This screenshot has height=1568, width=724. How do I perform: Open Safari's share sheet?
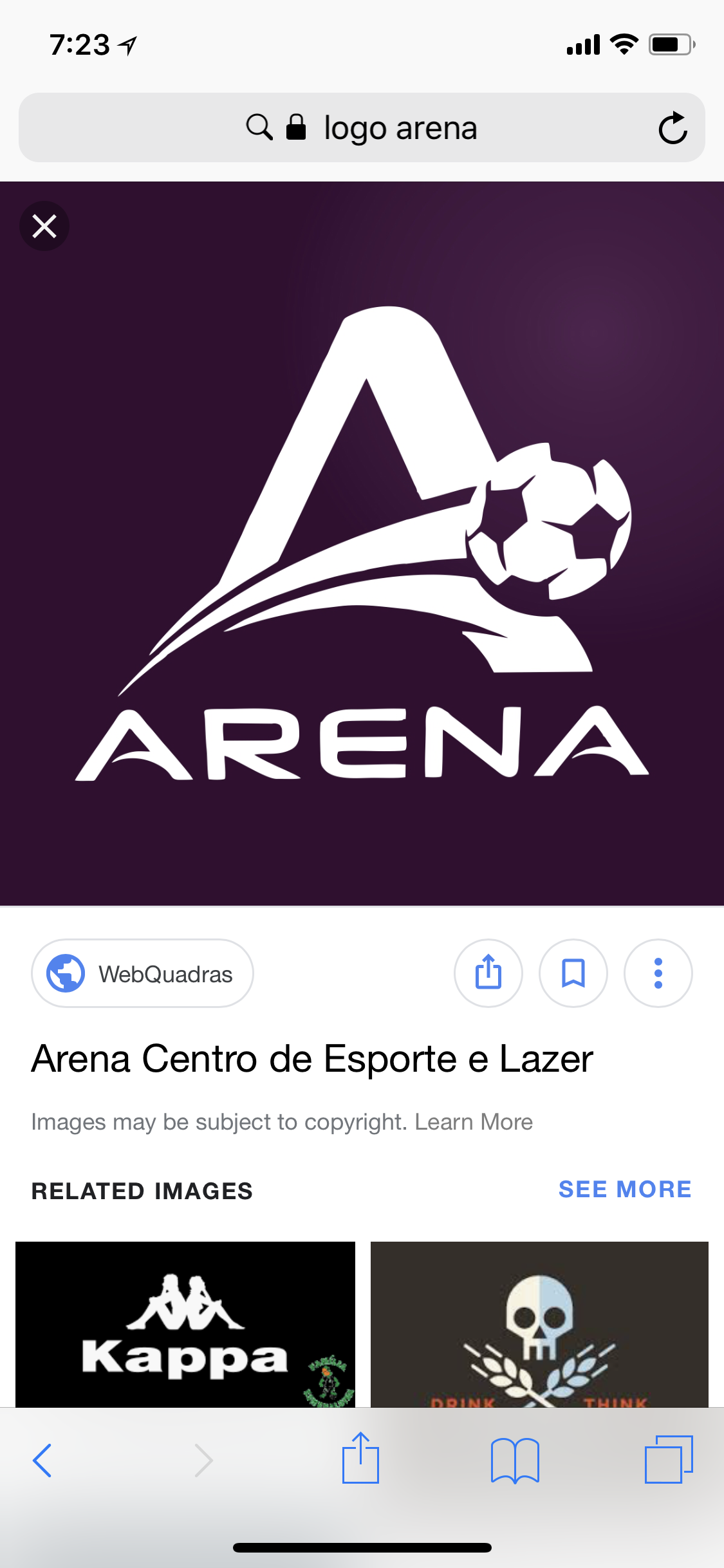tap(360, 1459)
